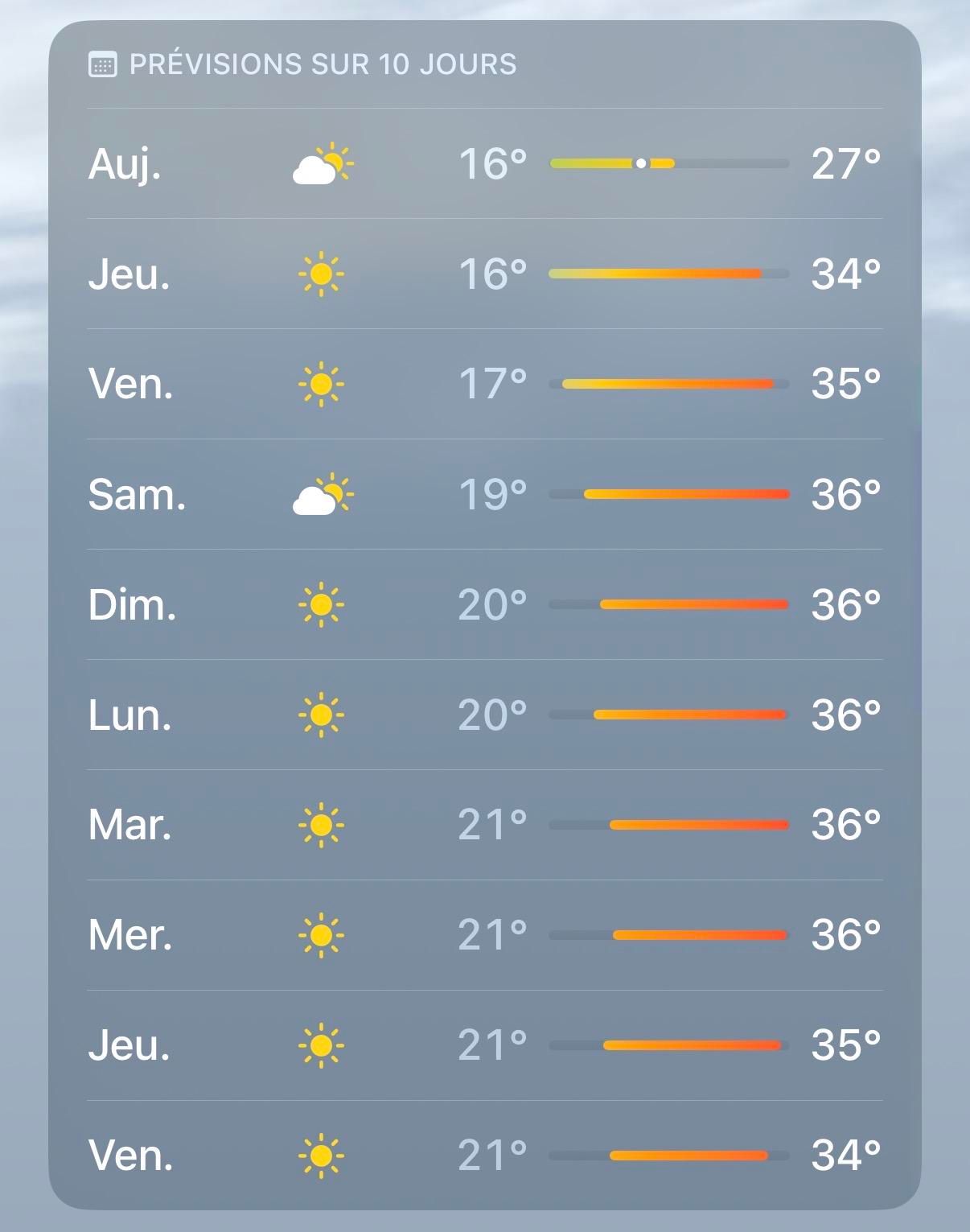Screen dimensions: 970x1232
Task: Select the partly cloudy icon for Sam.
Action: [x=321, y=494]
